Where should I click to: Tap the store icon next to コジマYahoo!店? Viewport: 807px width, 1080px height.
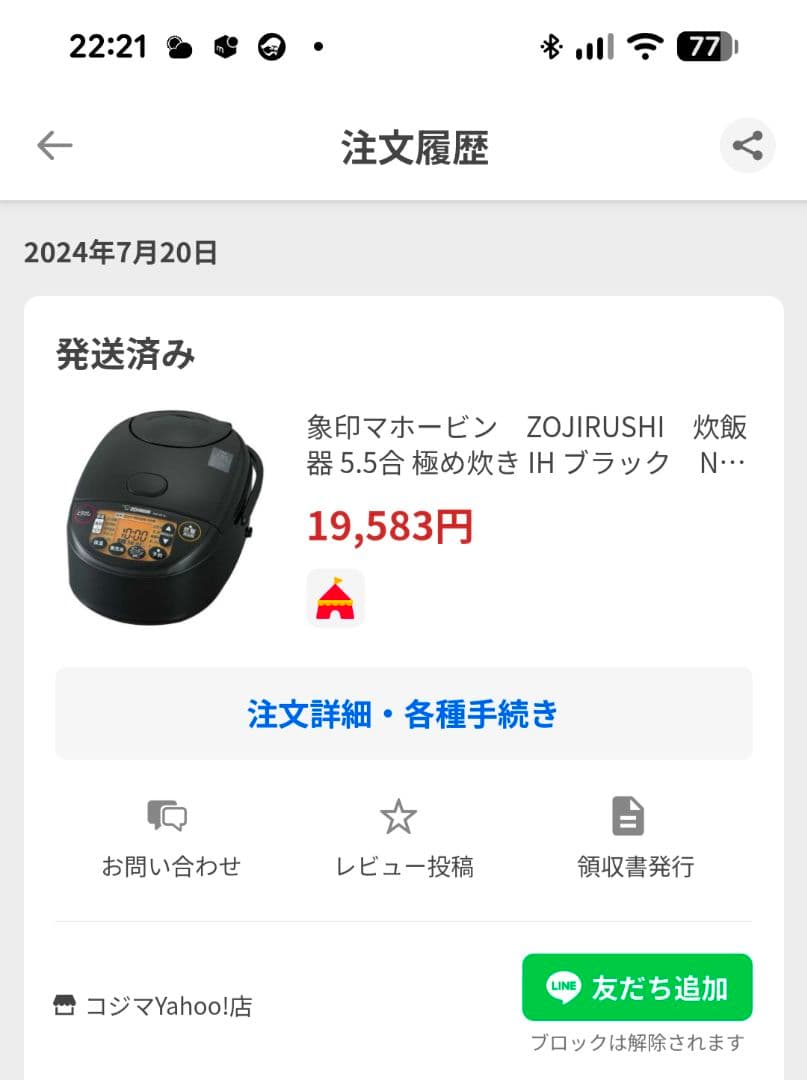coord(67,1006)
